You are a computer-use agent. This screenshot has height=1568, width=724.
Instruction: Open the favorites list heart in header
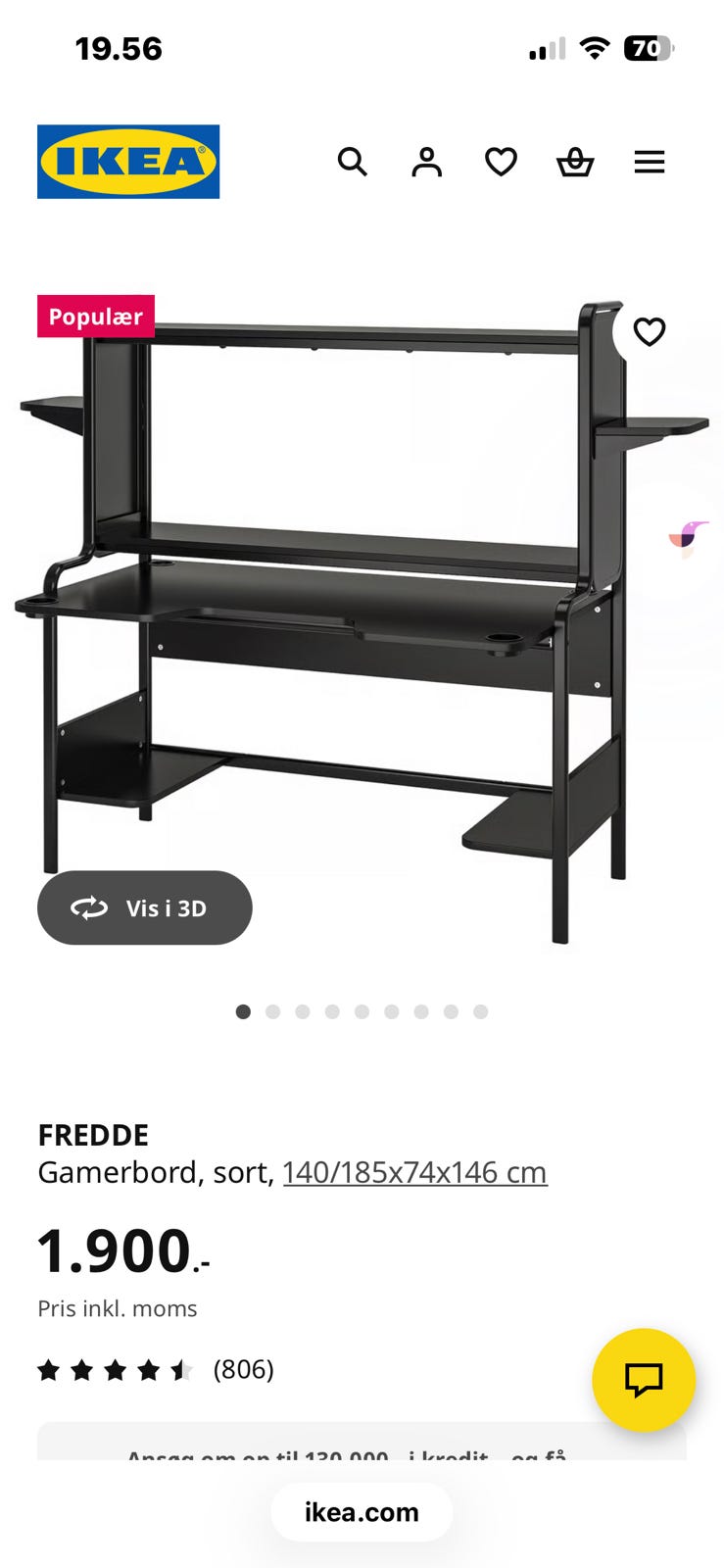(x=501, y=162)
